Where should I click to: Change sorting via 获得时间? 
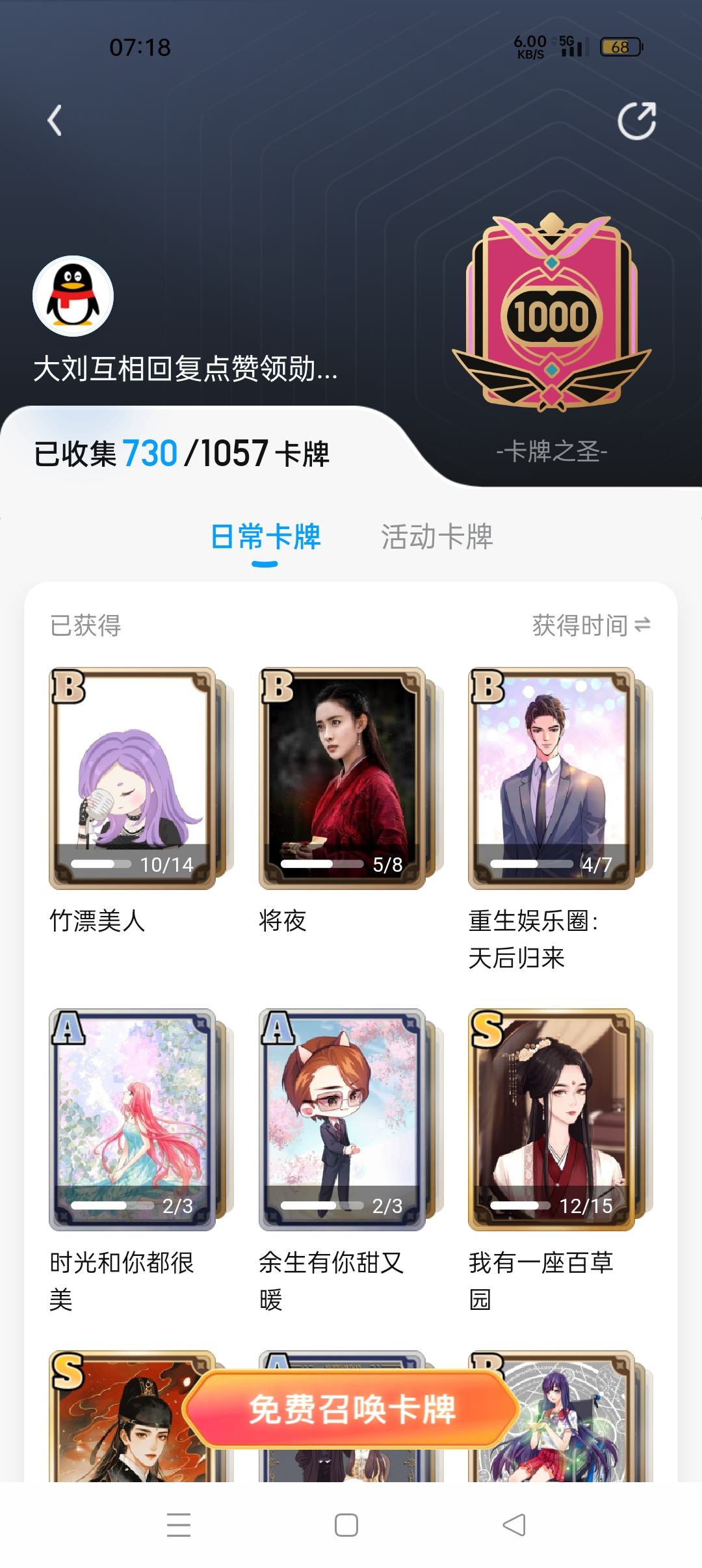tap(591, 625)
